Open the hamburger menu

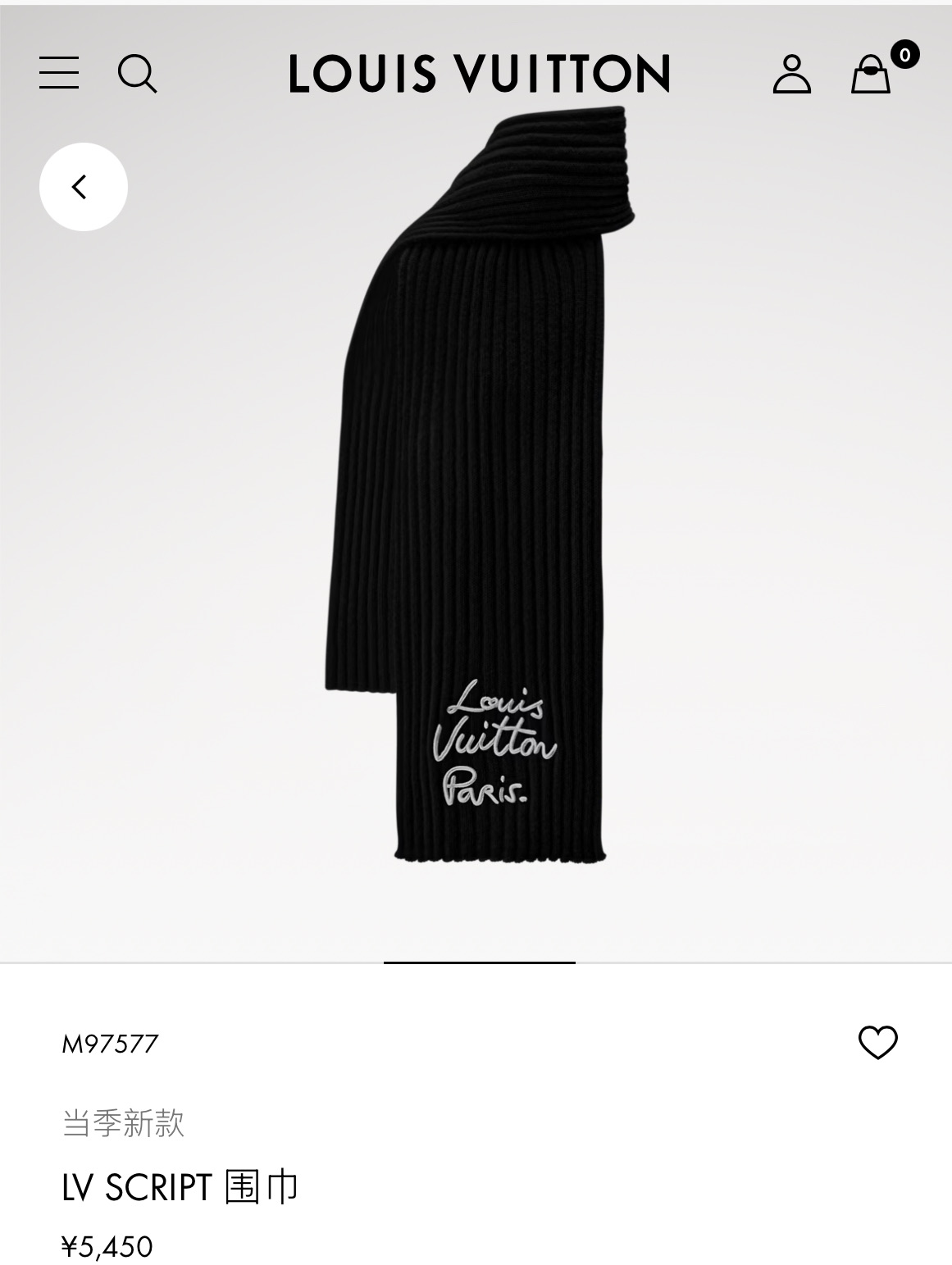pos(59,73)
